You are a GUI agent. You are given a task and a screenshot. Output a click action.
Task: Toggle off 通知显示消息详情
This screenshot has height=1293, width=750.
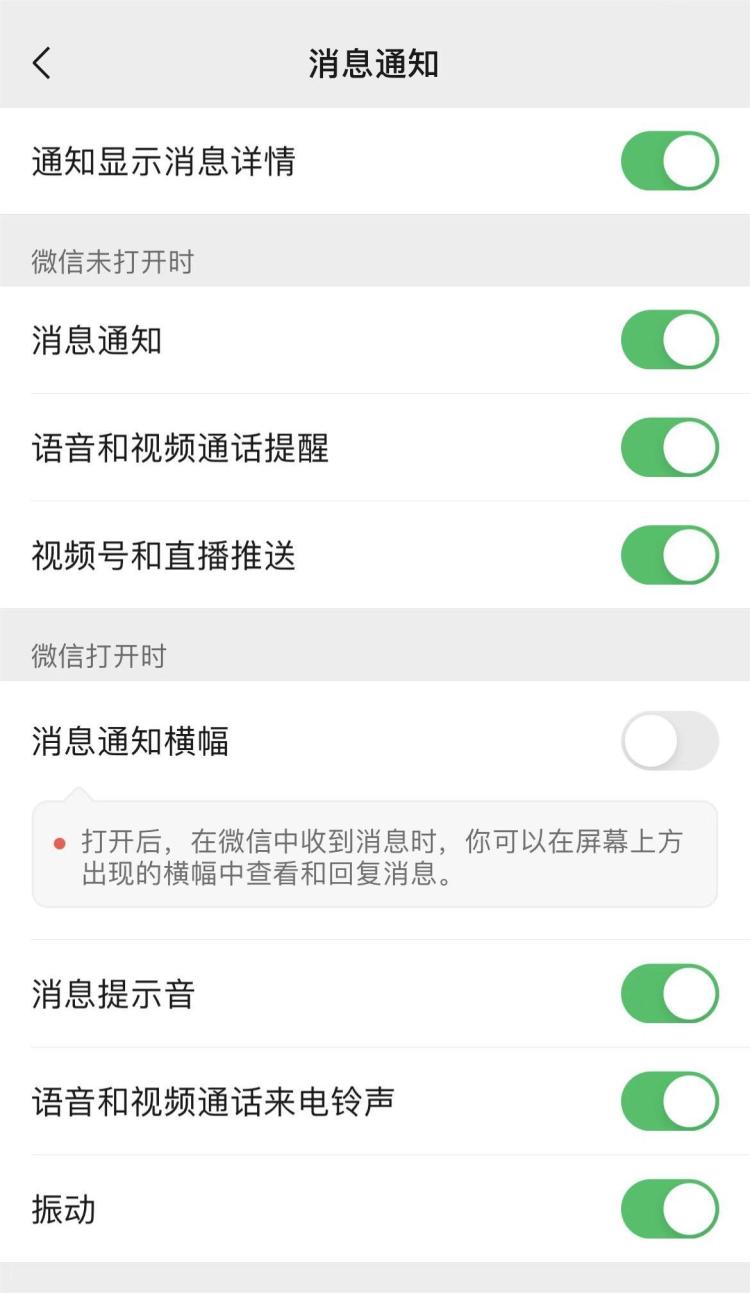tap(670, 160)
